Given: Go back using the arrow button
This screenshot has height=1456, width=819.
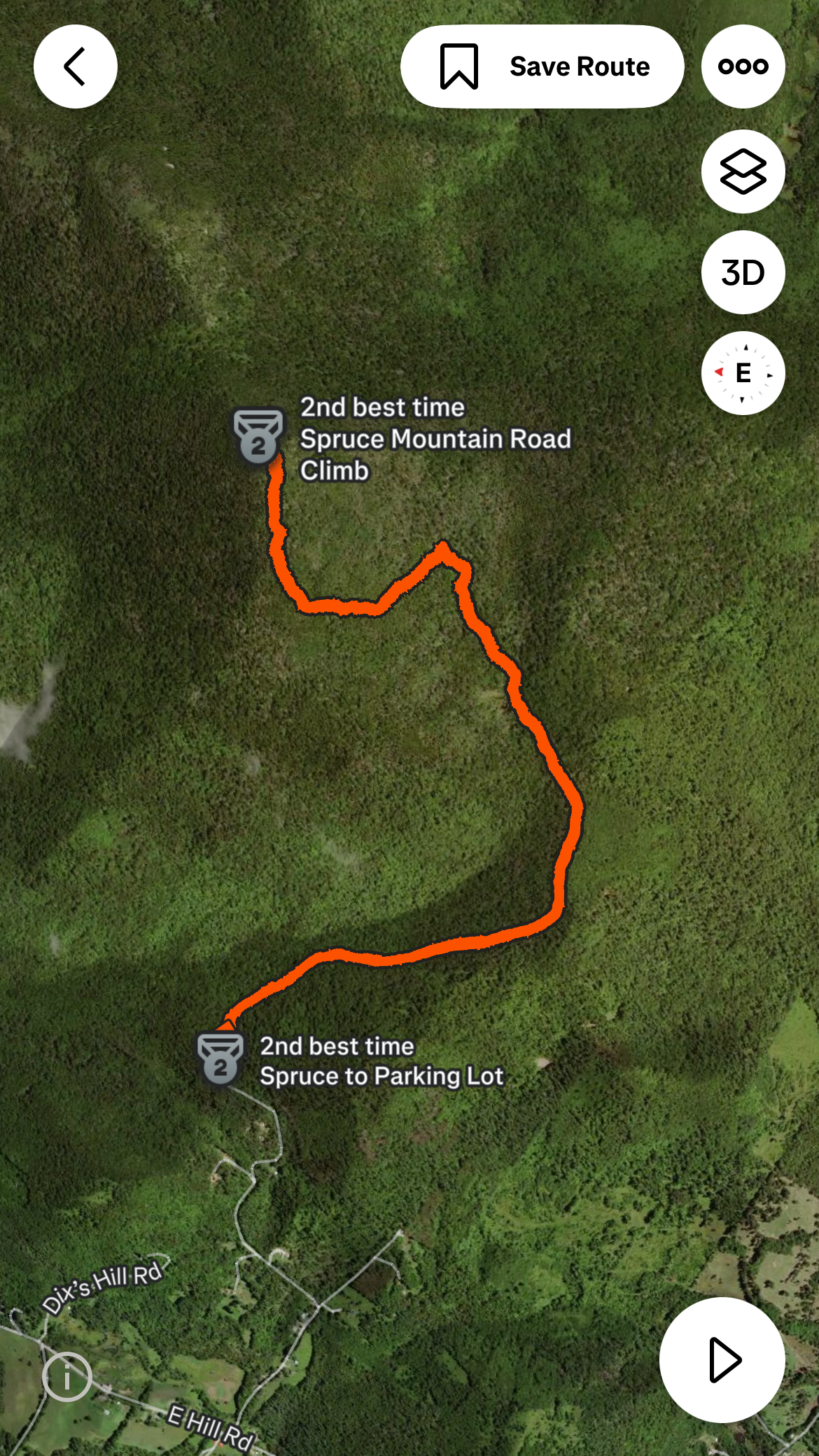Looking at the screenshot, I should [x=75, y=66].
